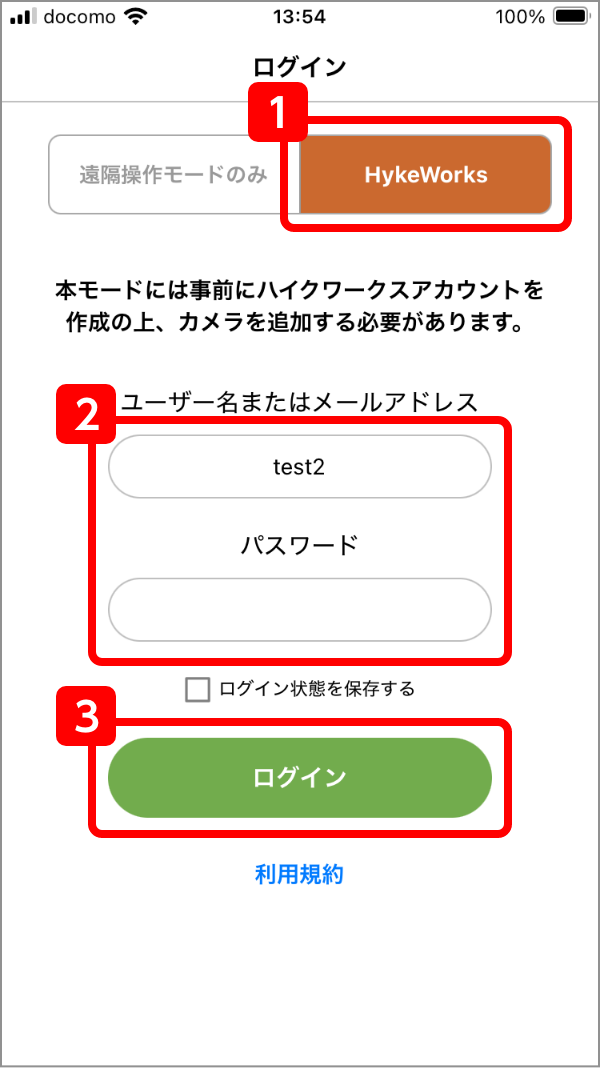Focus the パスワード input field
Viewport: 600px width, 1068px height.
pyautogui.click(x=299, y=609)
